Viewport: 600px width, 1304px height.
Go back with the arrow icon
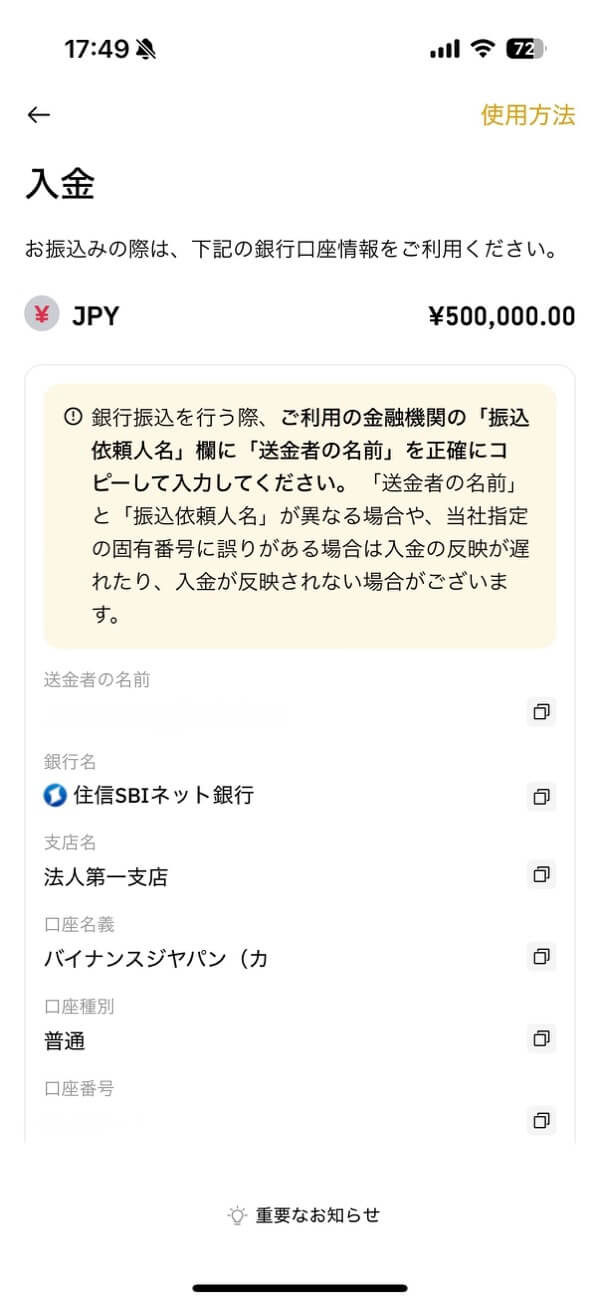(38, 115)
